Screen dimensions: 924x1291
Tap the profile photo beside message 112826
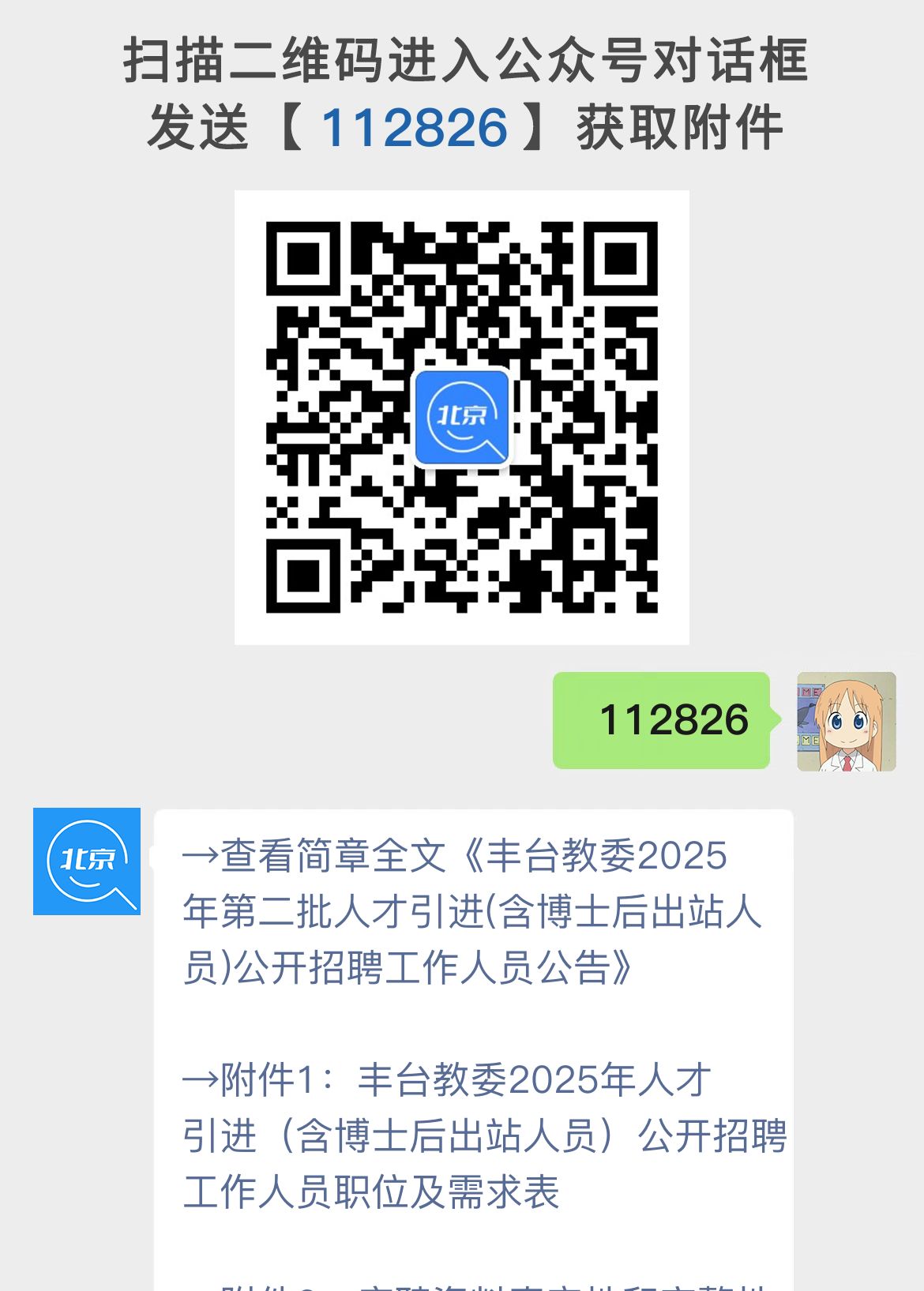[844, 721]
